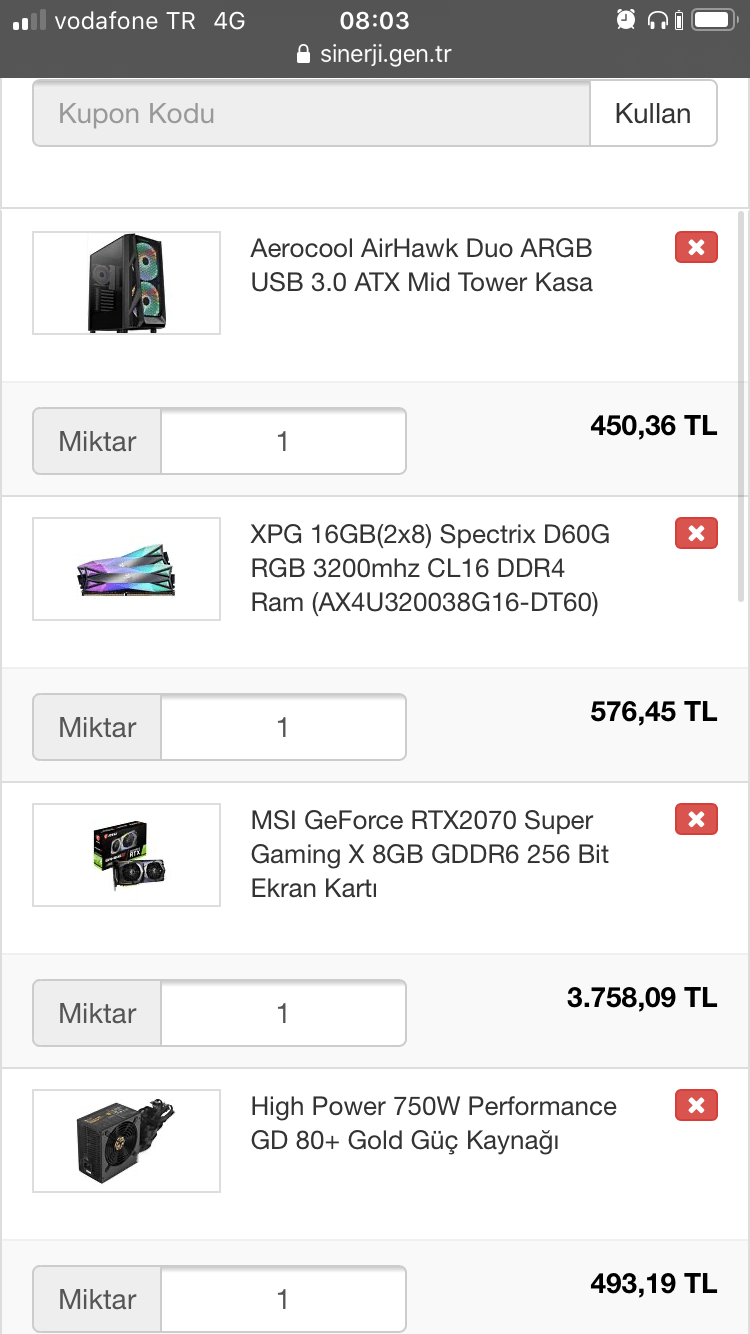The height and width of the screenshot is (1334, 750).
Task: Edit quantity for Aerocool AirHawk Duo case
Action: point(283,441)
